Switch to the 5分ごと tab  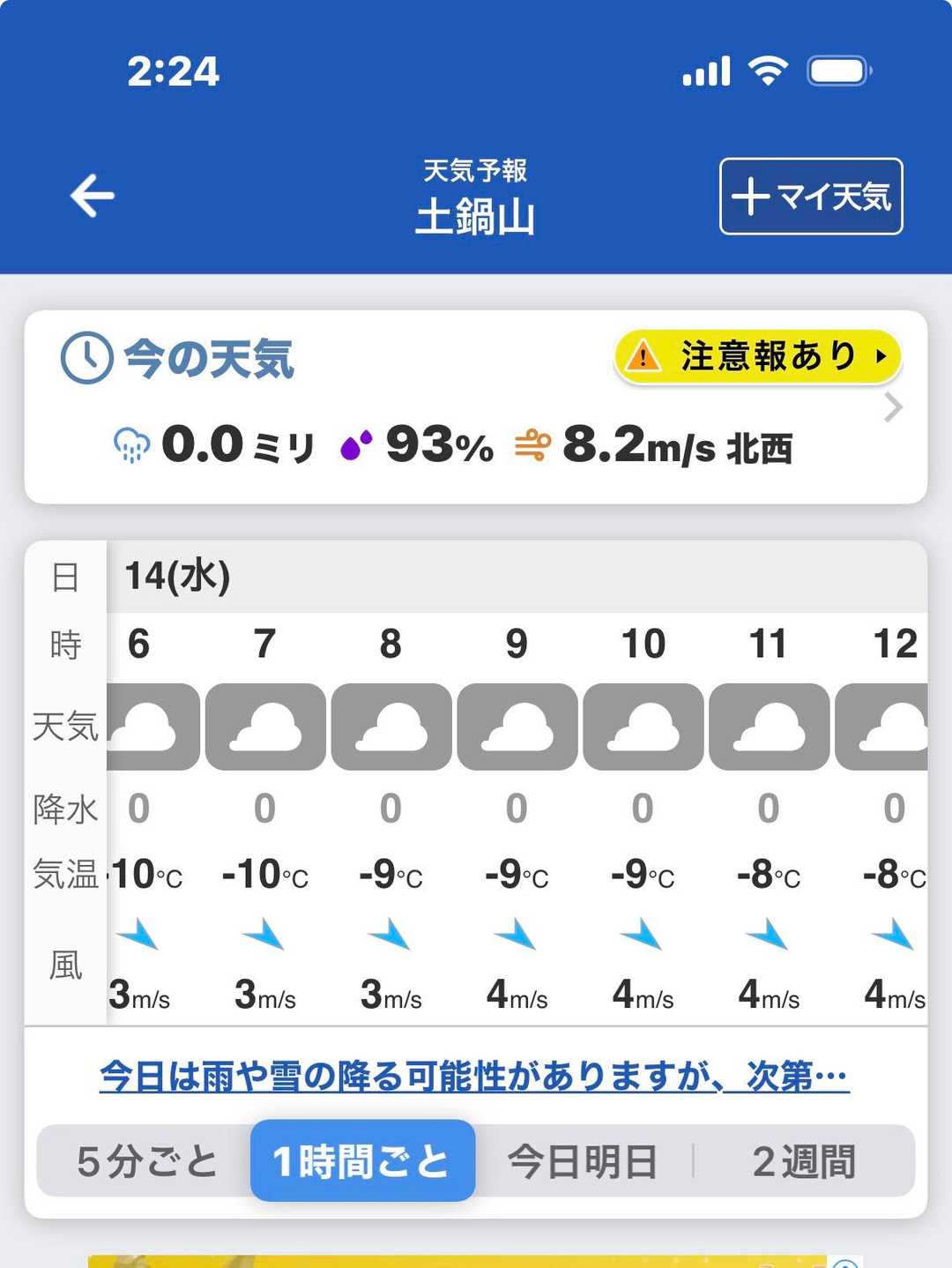[146, 1161]
